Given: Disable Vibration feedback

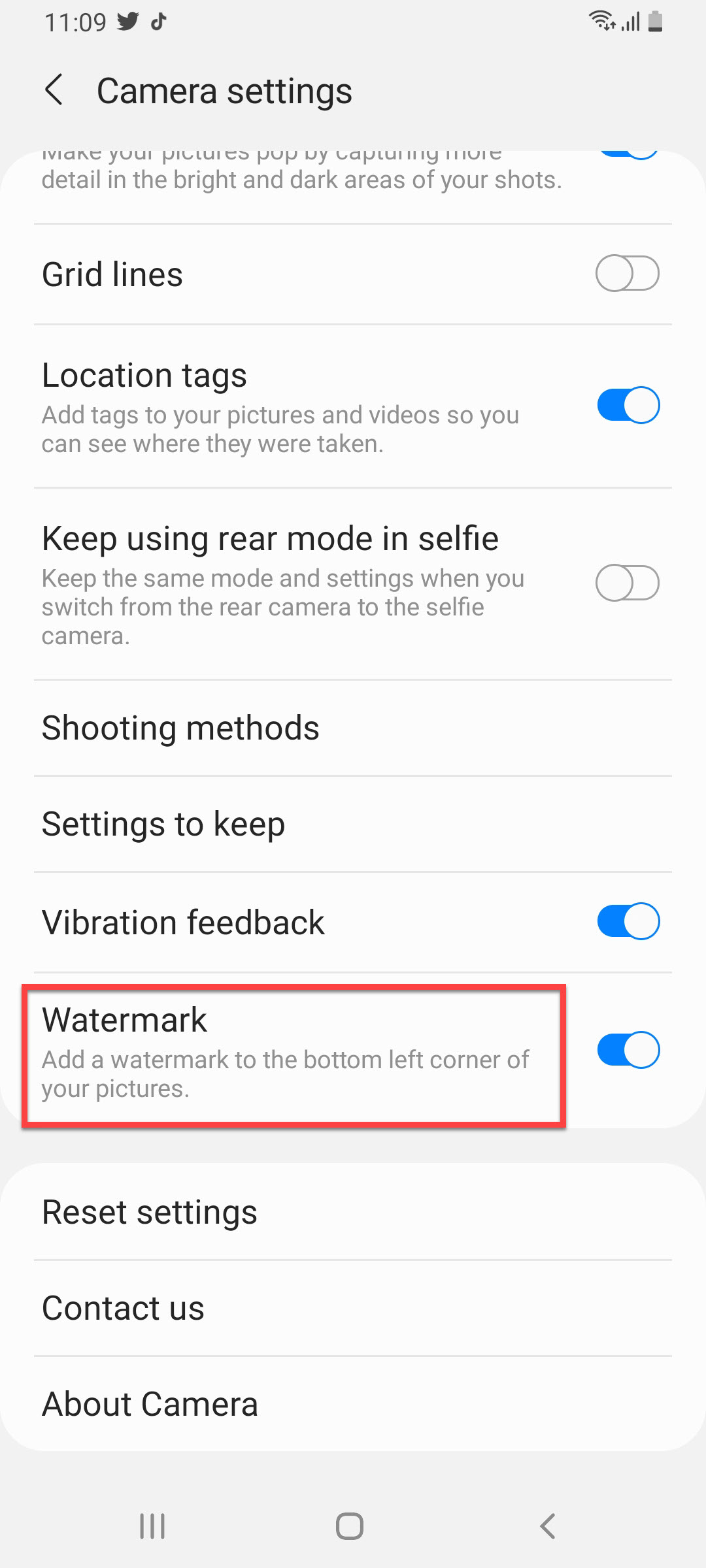Looking at the screenshot, I should [x=627, y=921].
